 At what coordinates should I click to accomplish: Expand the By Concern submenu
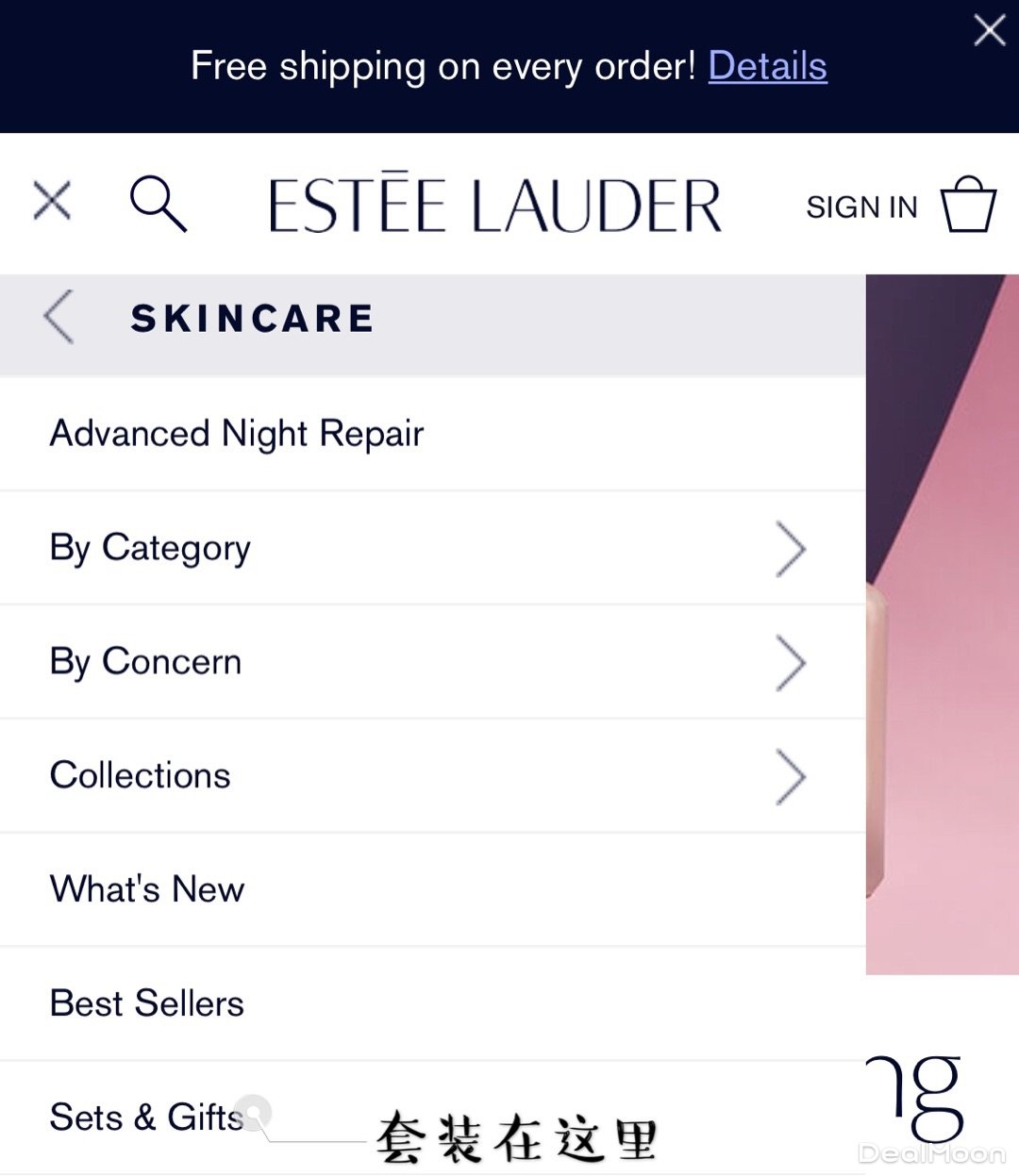coord(790,663)
